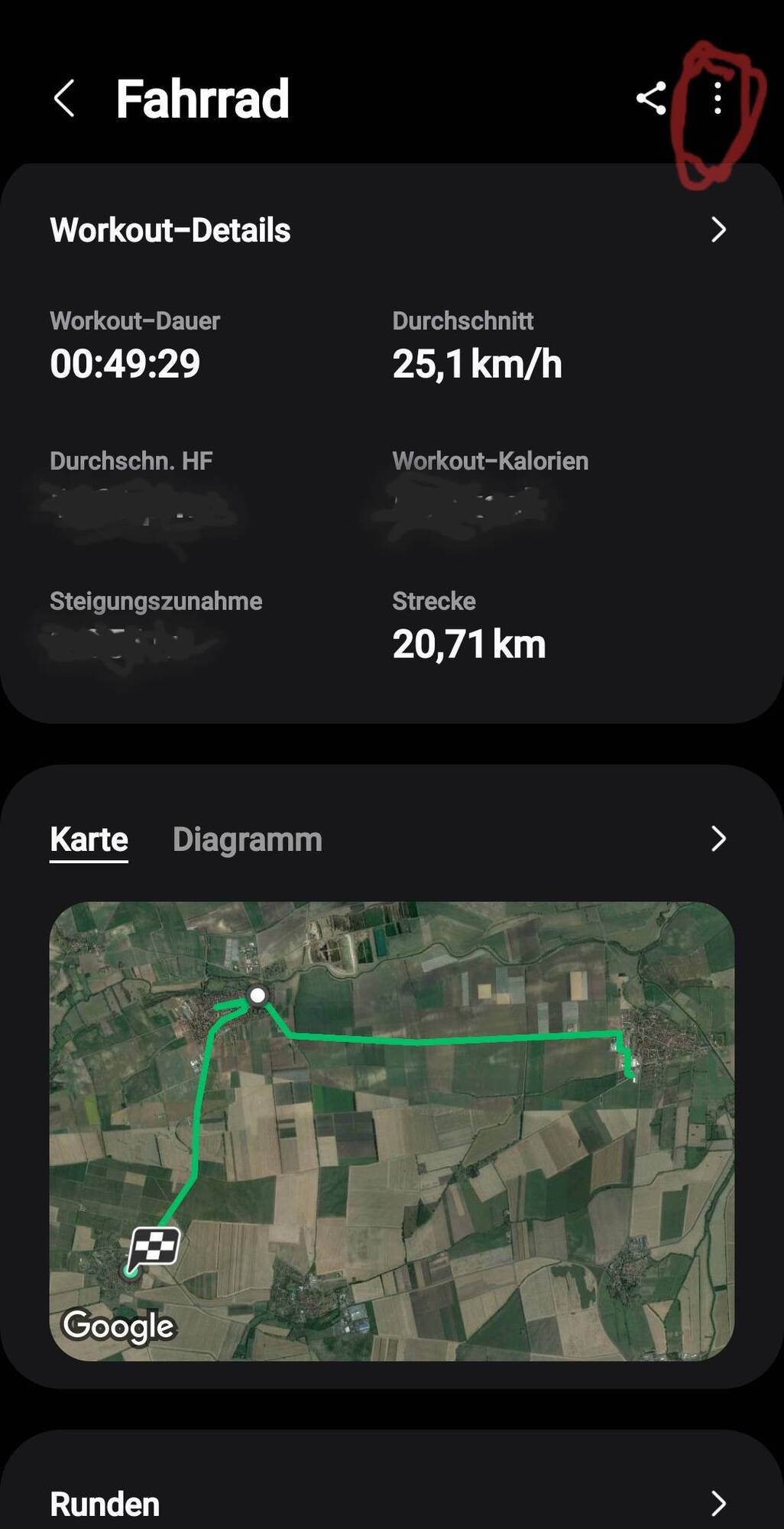Expand the map section chevron
Viewport: 784px width, 1529px height.
pos(718,839)
